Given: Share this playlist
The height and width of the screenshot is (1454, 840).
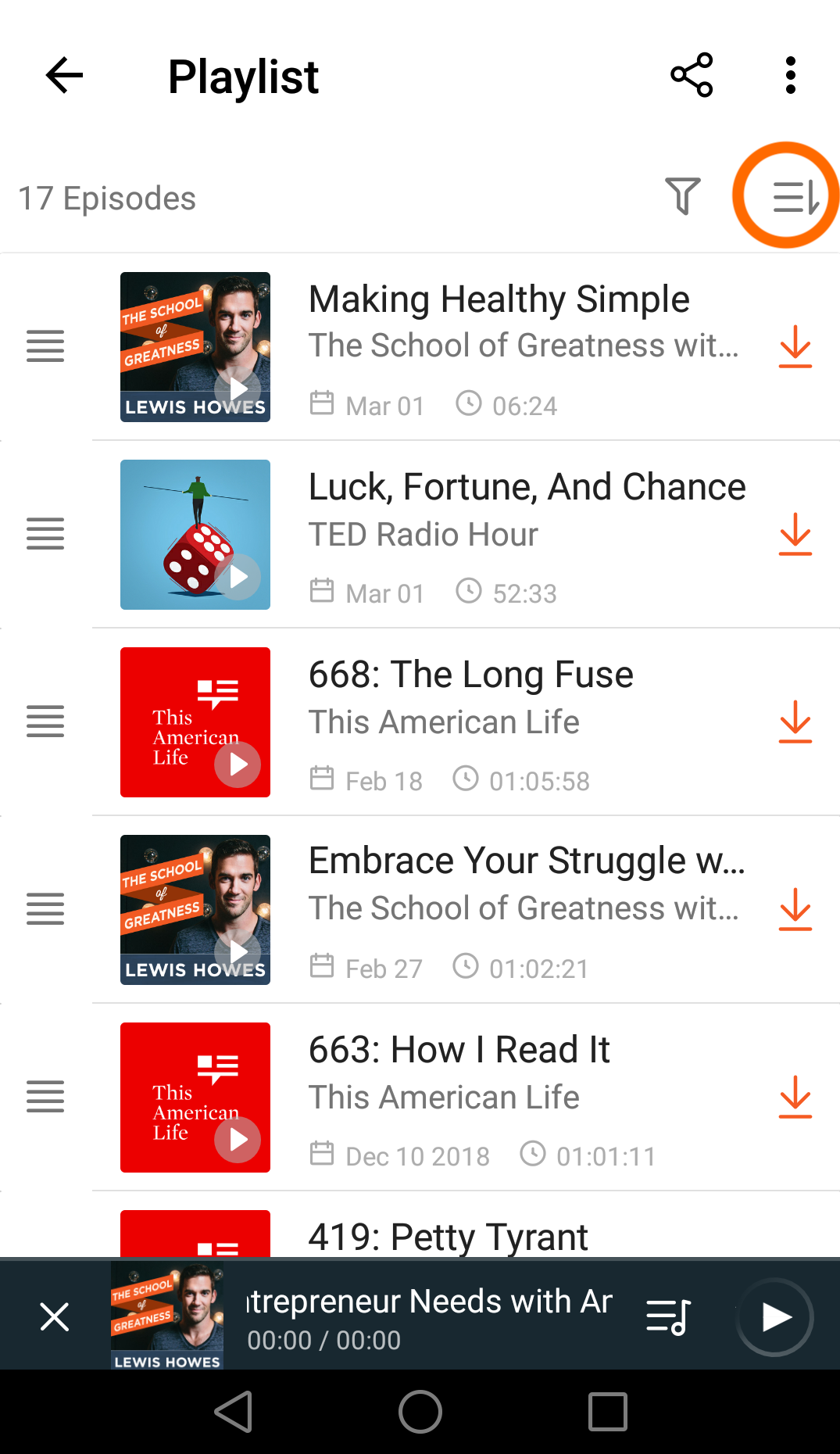Looking at the screenshot, I should pos(692,76).
